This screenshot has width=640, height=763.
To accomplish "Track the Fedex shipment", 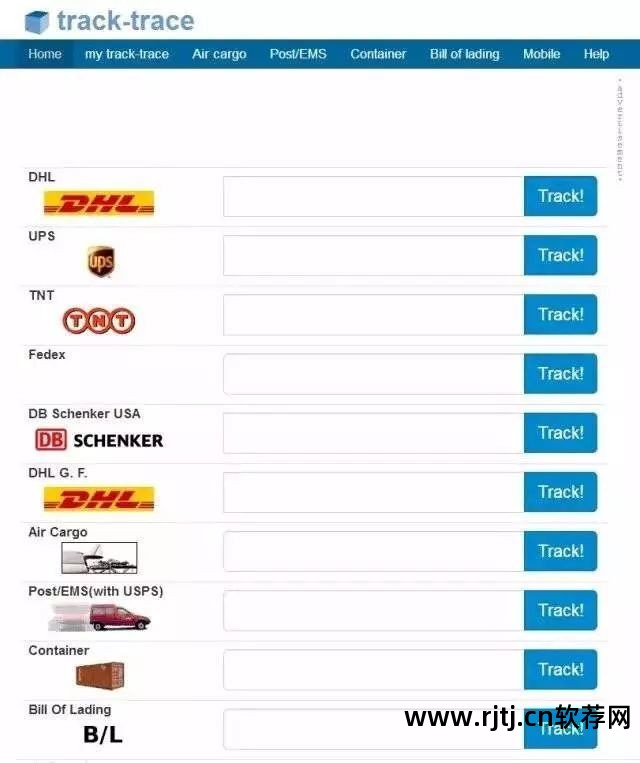I will (560, 374).
